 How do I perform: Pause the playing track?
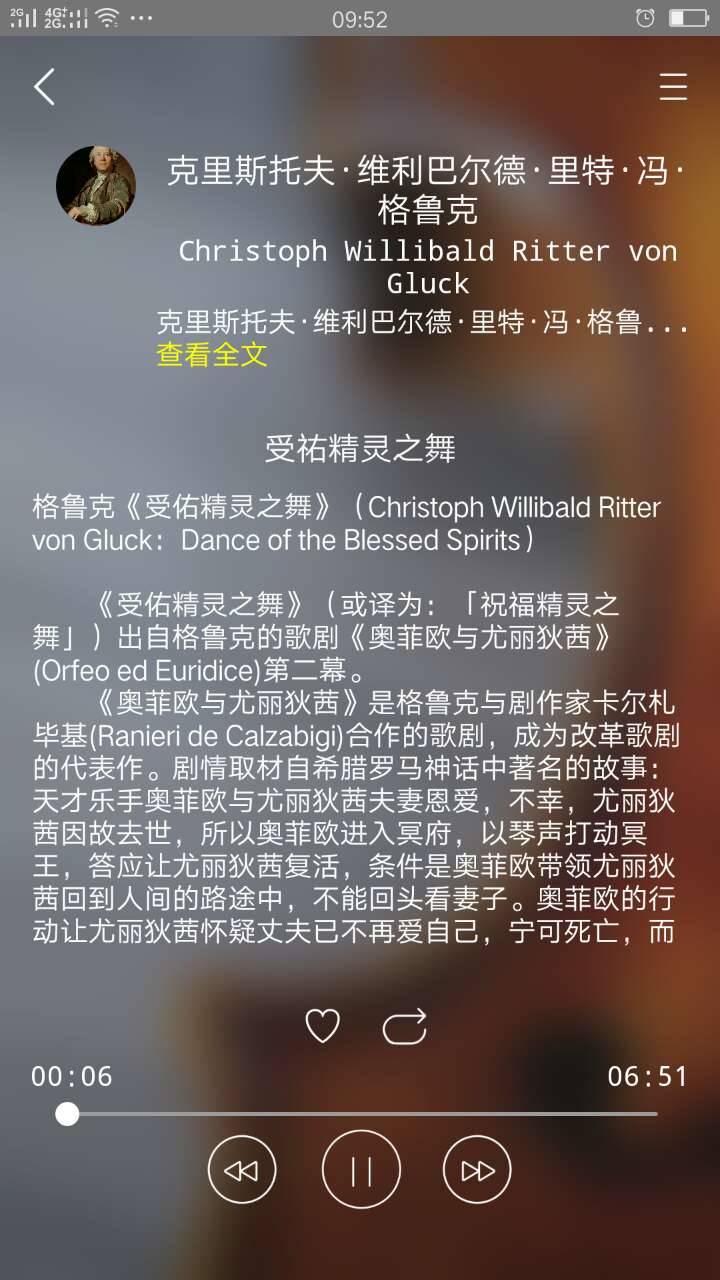coord(361,1170)
